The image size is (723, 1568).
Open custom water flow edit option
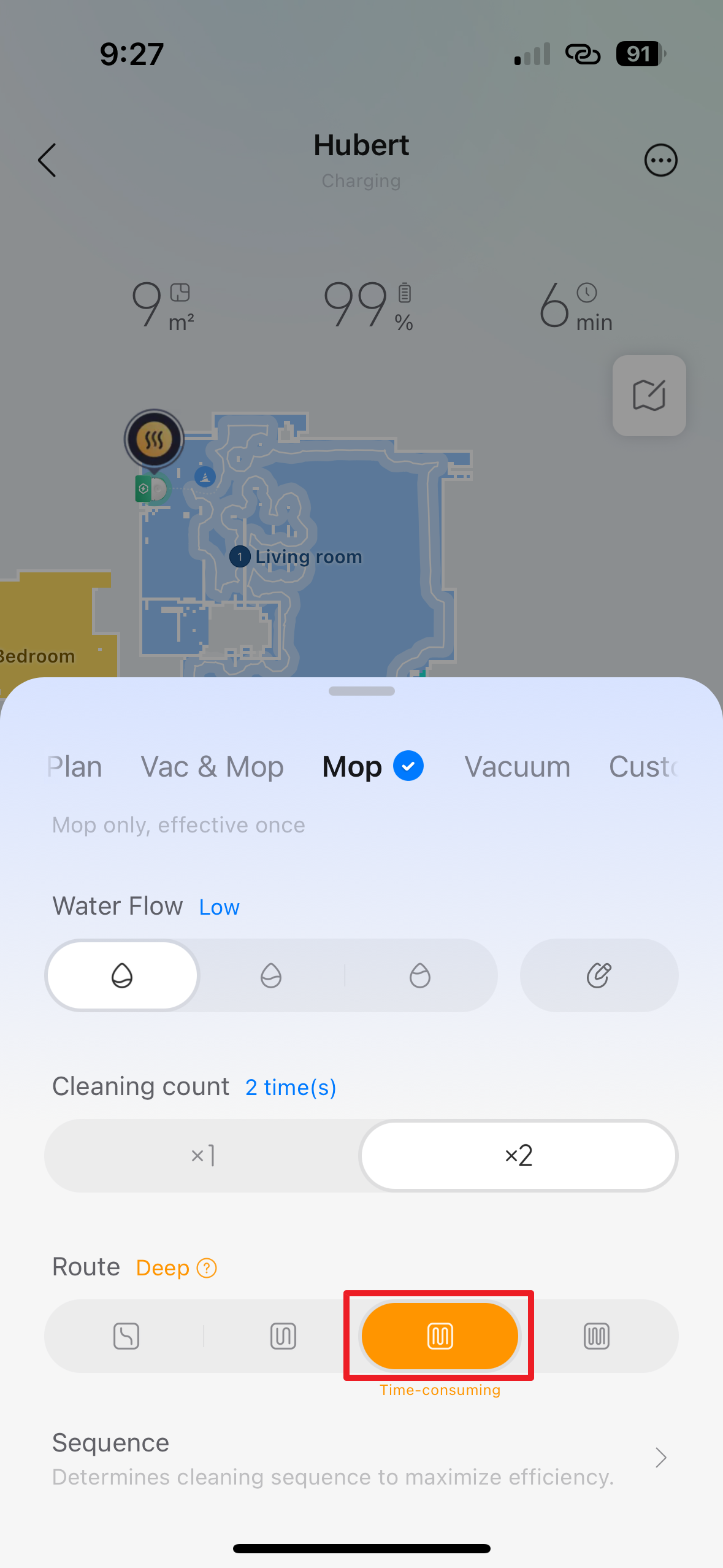pos(599,975)
